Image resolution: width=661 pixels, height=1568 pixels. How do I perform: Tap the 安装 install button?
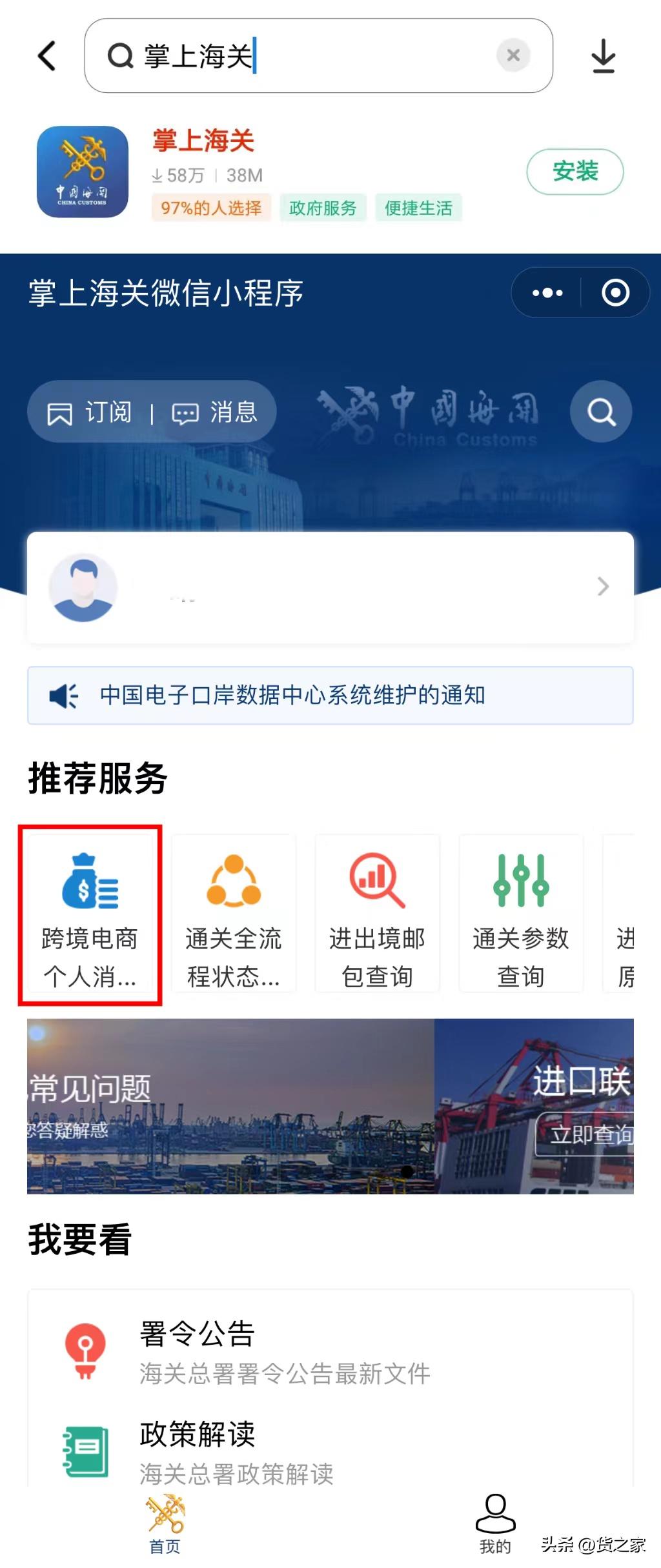(574, 172)
